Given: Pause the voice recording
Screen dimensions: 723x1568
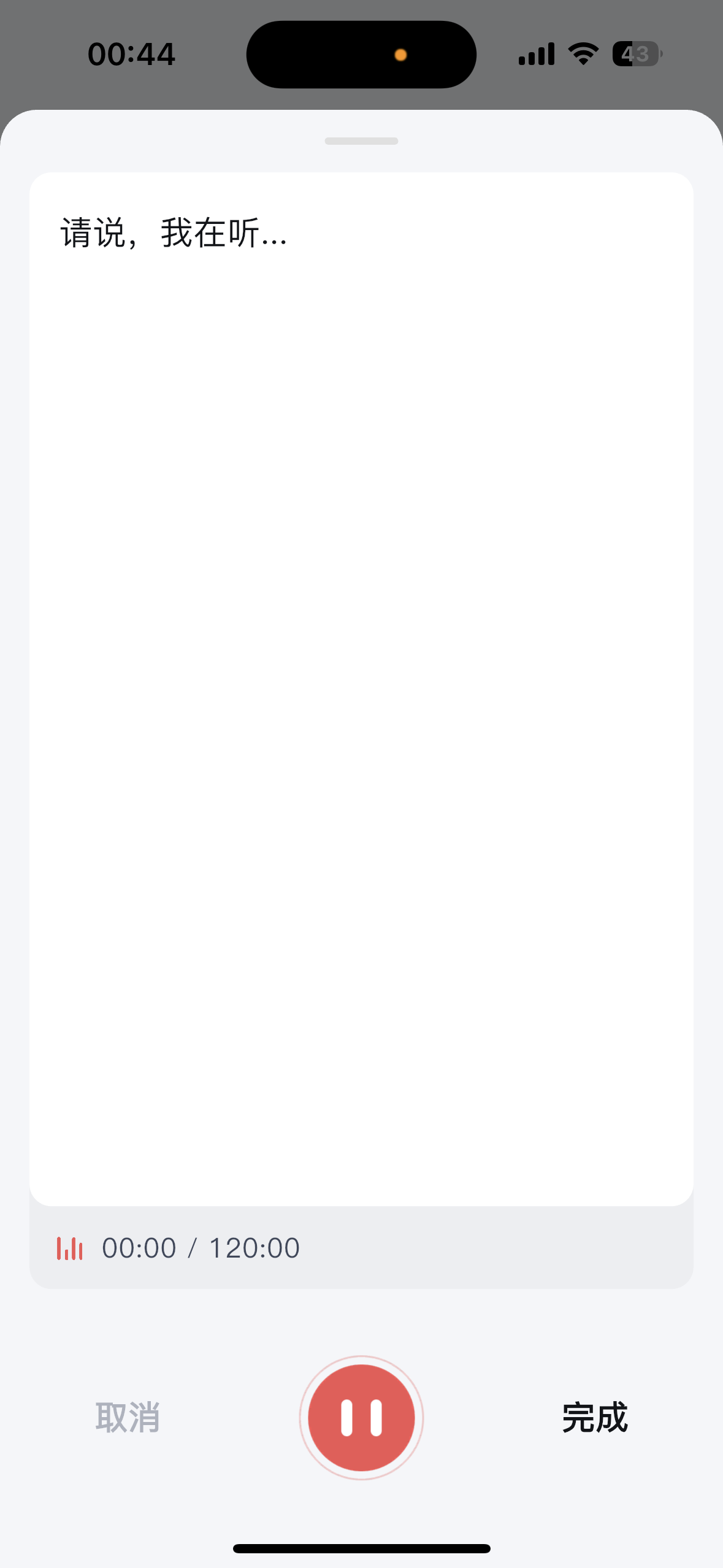Looking at the screenshot, I should click(361, 1418).
